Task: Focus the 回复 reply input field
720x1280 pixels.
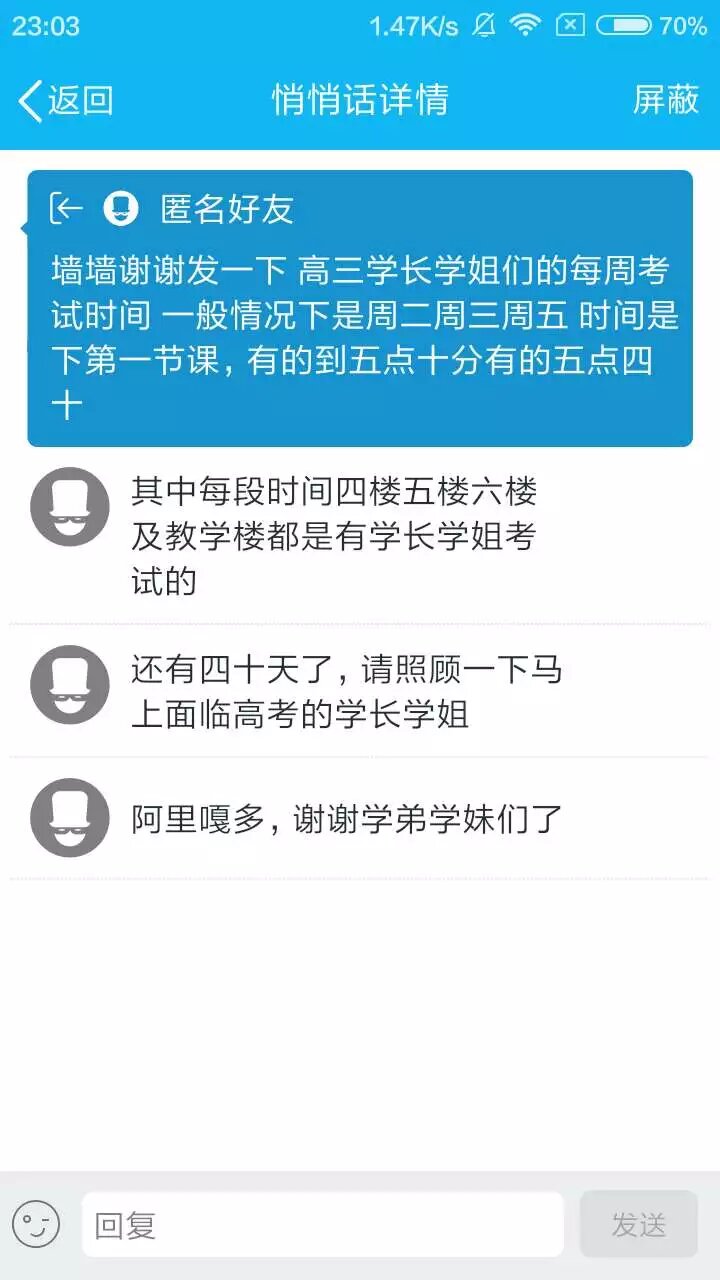Action: 322,1224
